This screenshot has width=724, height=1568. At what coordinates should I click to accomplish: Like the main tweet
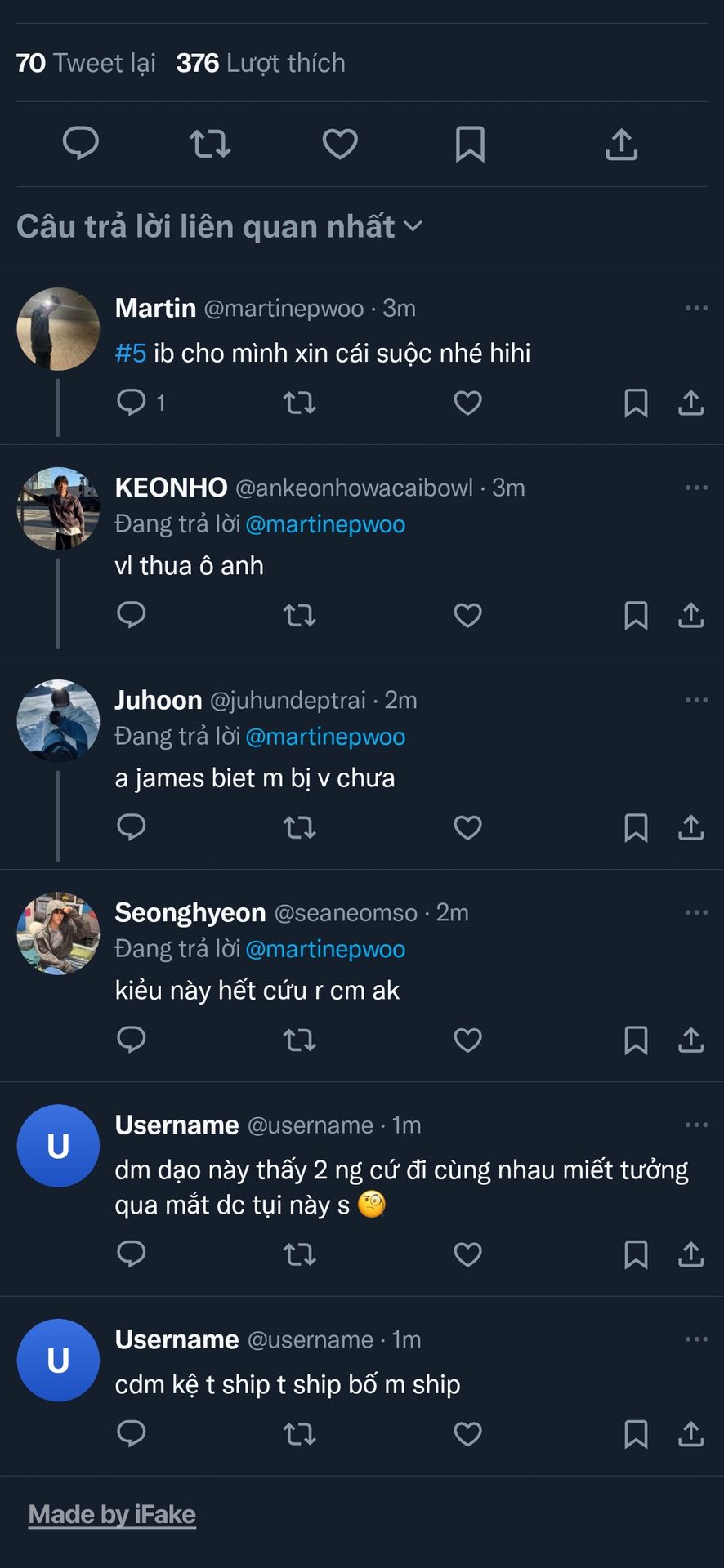click(340, 145)
